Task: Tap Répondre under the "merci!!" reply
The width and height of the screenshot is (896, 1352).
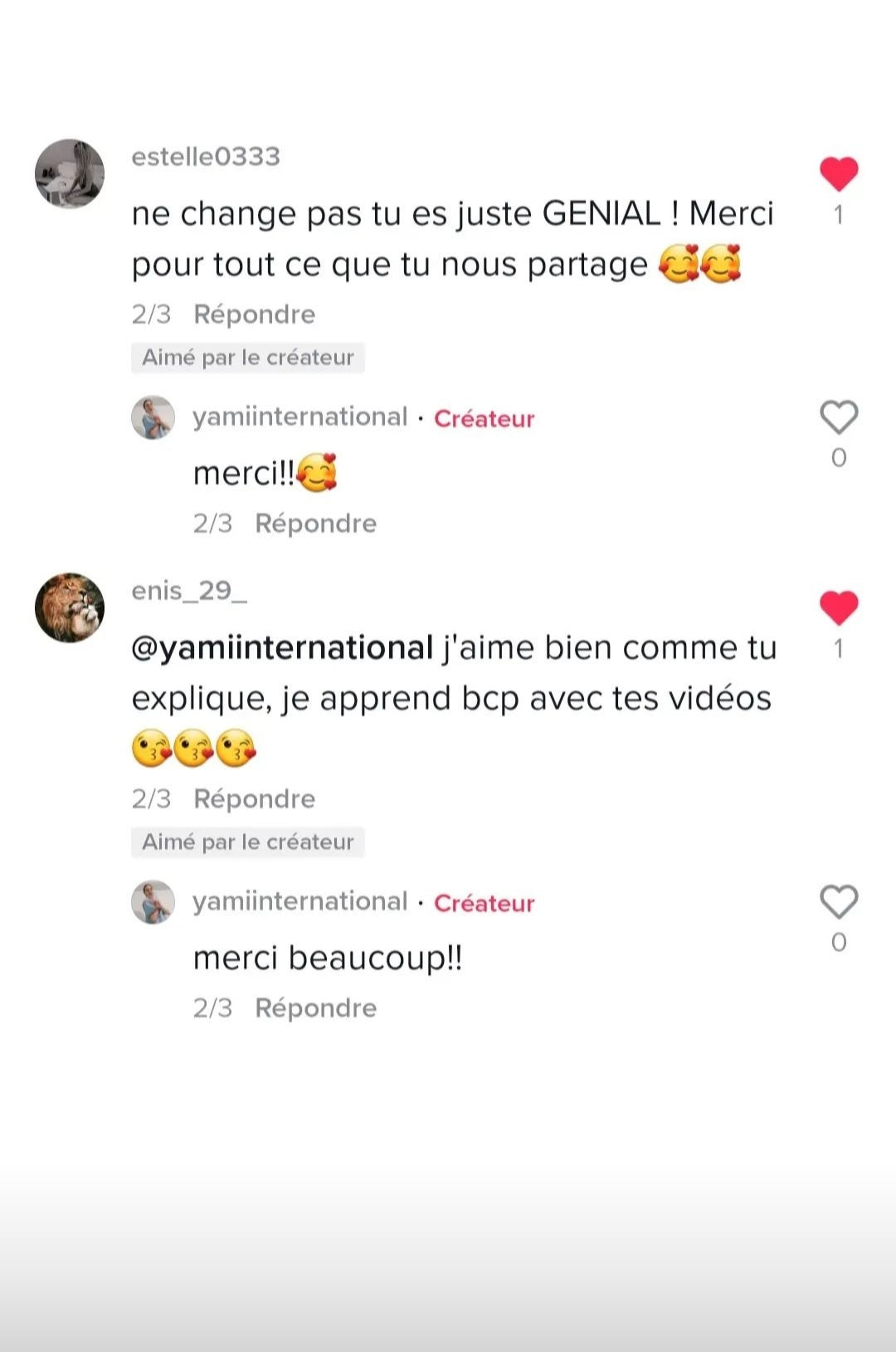Action: 315,523
